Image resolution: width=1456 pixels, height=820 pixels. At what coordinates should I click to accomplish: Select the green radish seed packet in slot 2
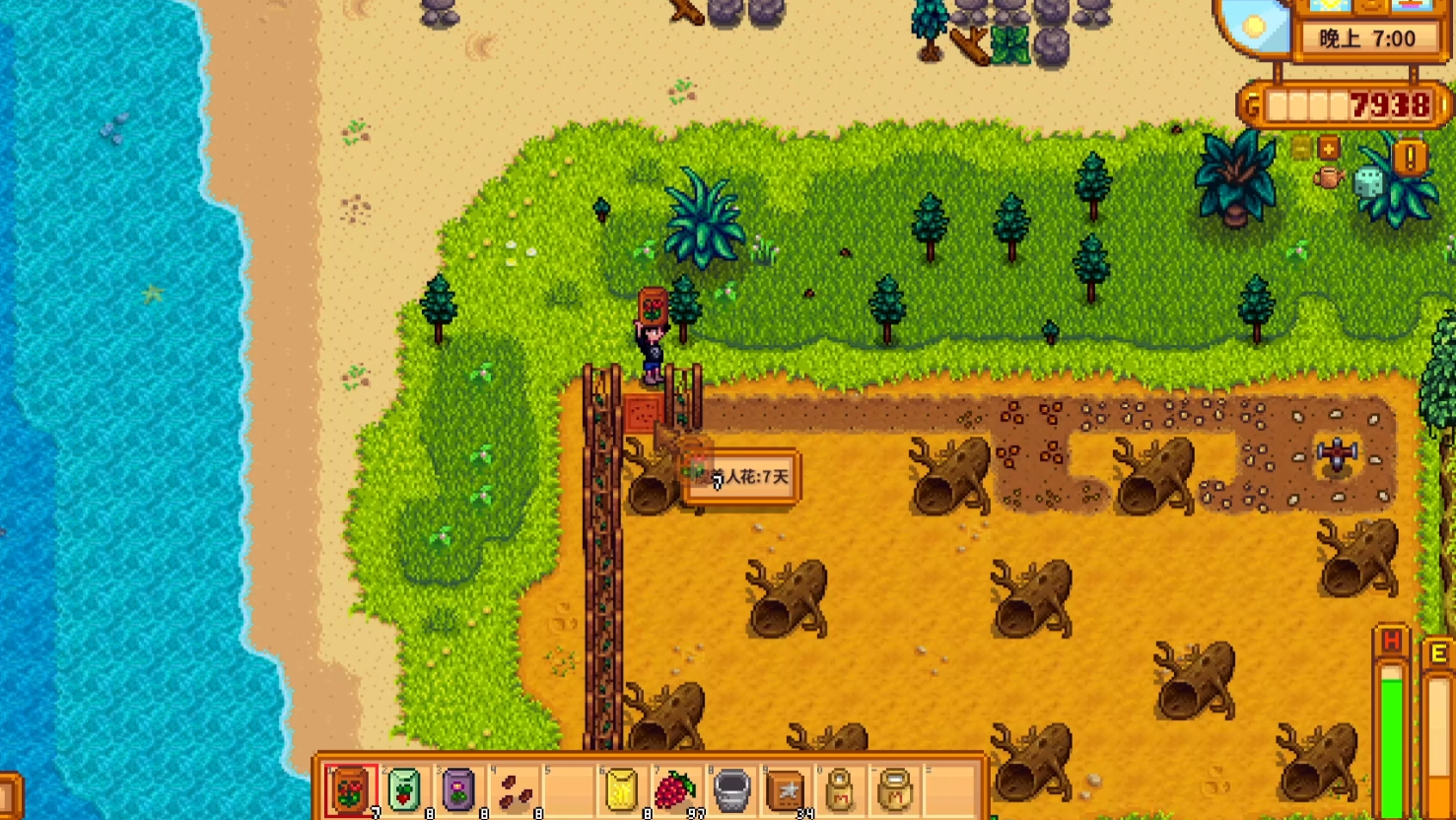[404, 790]
